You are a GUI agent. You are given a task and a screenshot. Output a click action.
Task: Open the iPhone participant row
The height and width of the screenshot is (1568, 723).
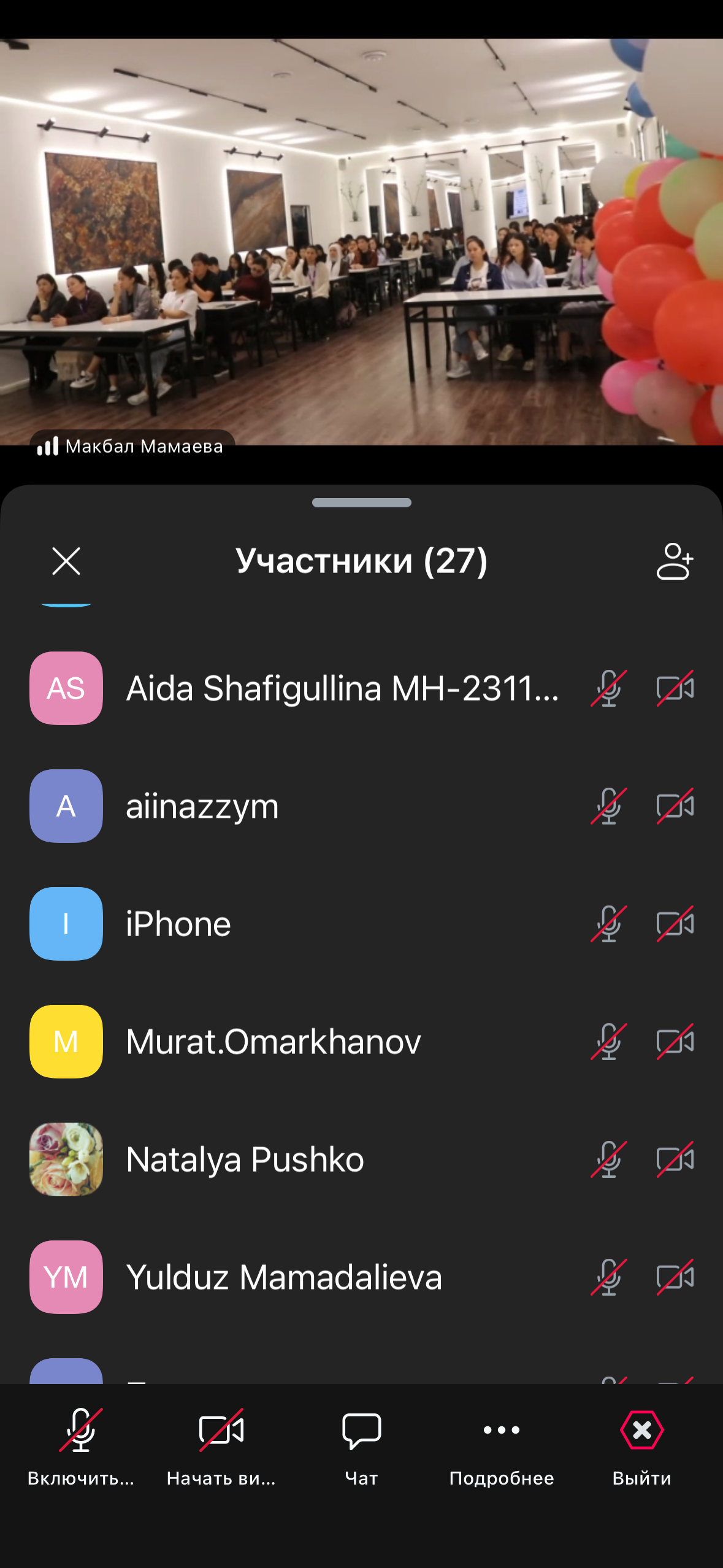(362, 924)
